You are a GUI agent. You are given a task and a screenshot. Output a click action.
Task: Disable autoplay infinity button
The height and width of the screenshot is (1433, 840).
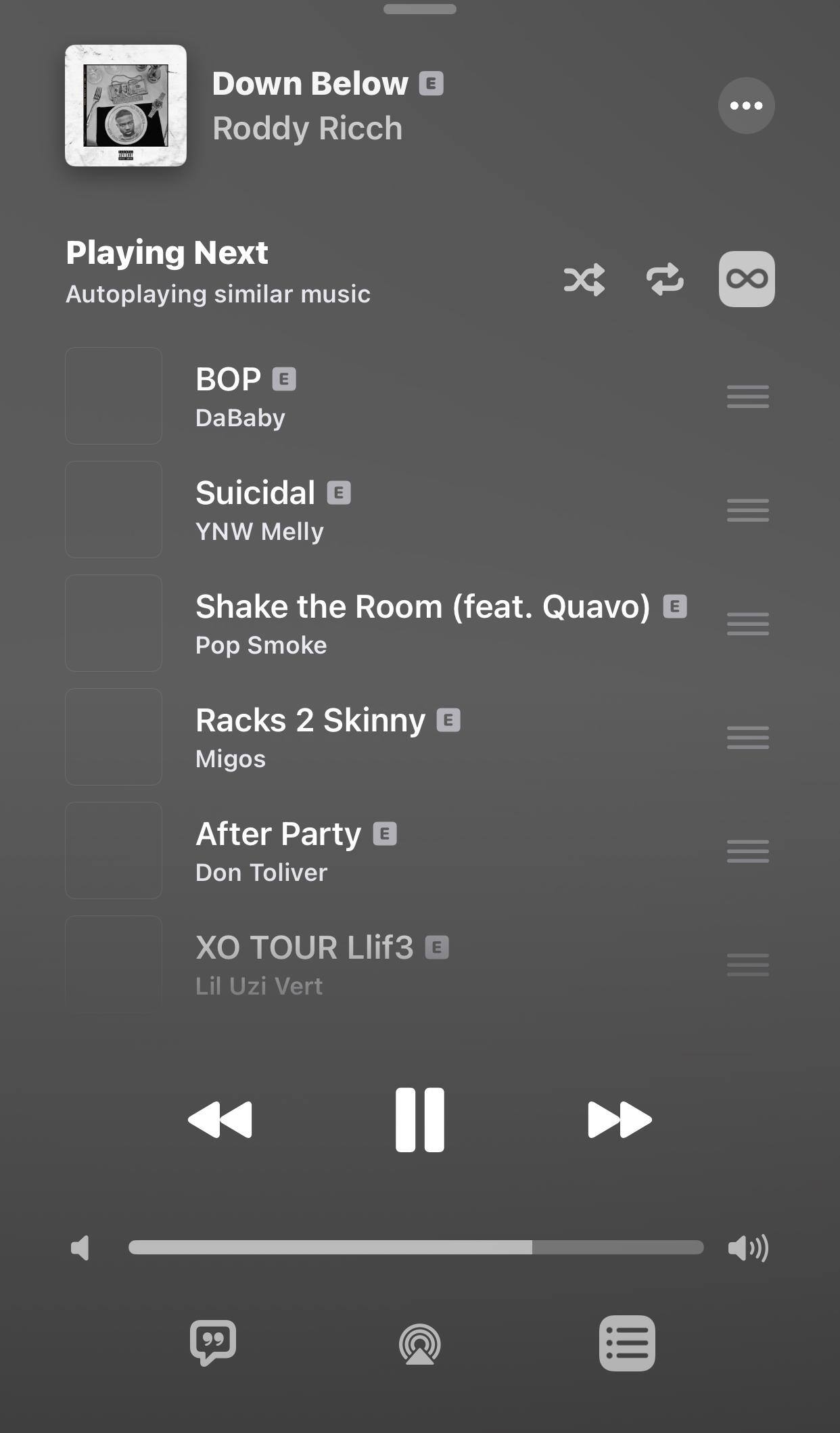pos(746,279)
